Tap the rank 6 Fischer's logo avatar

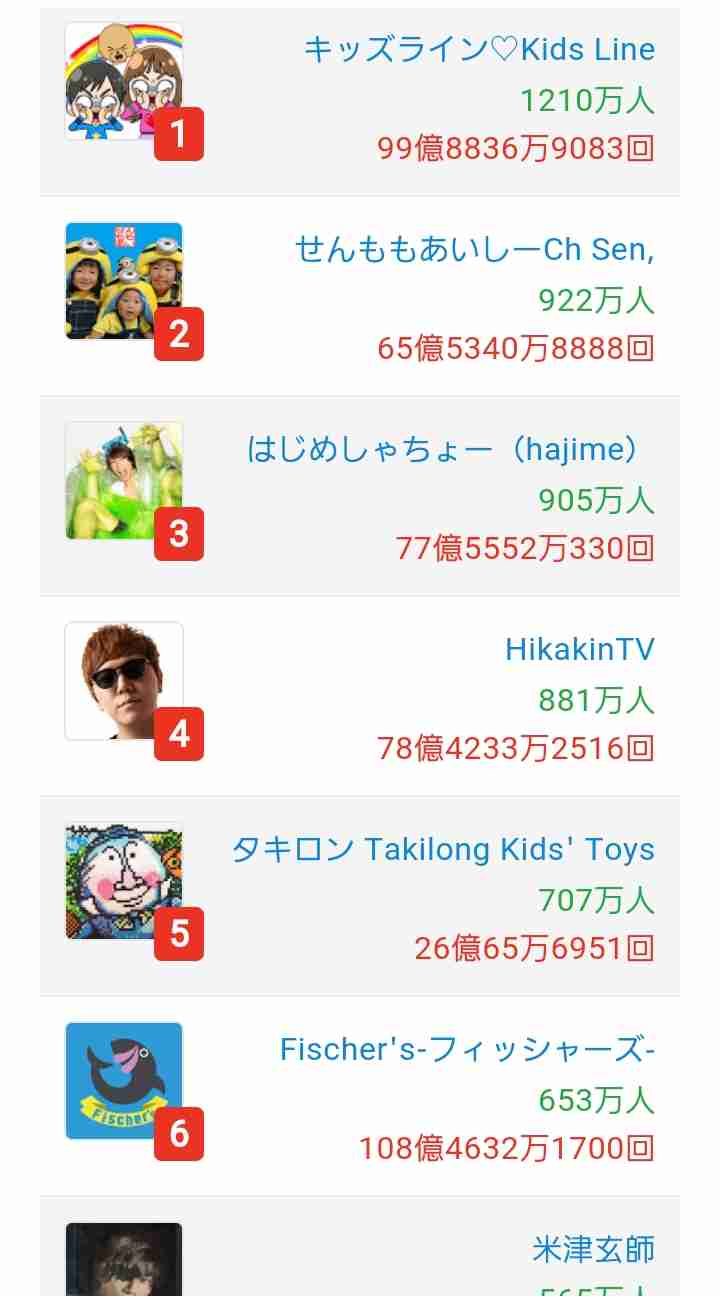coord(124,1081)
